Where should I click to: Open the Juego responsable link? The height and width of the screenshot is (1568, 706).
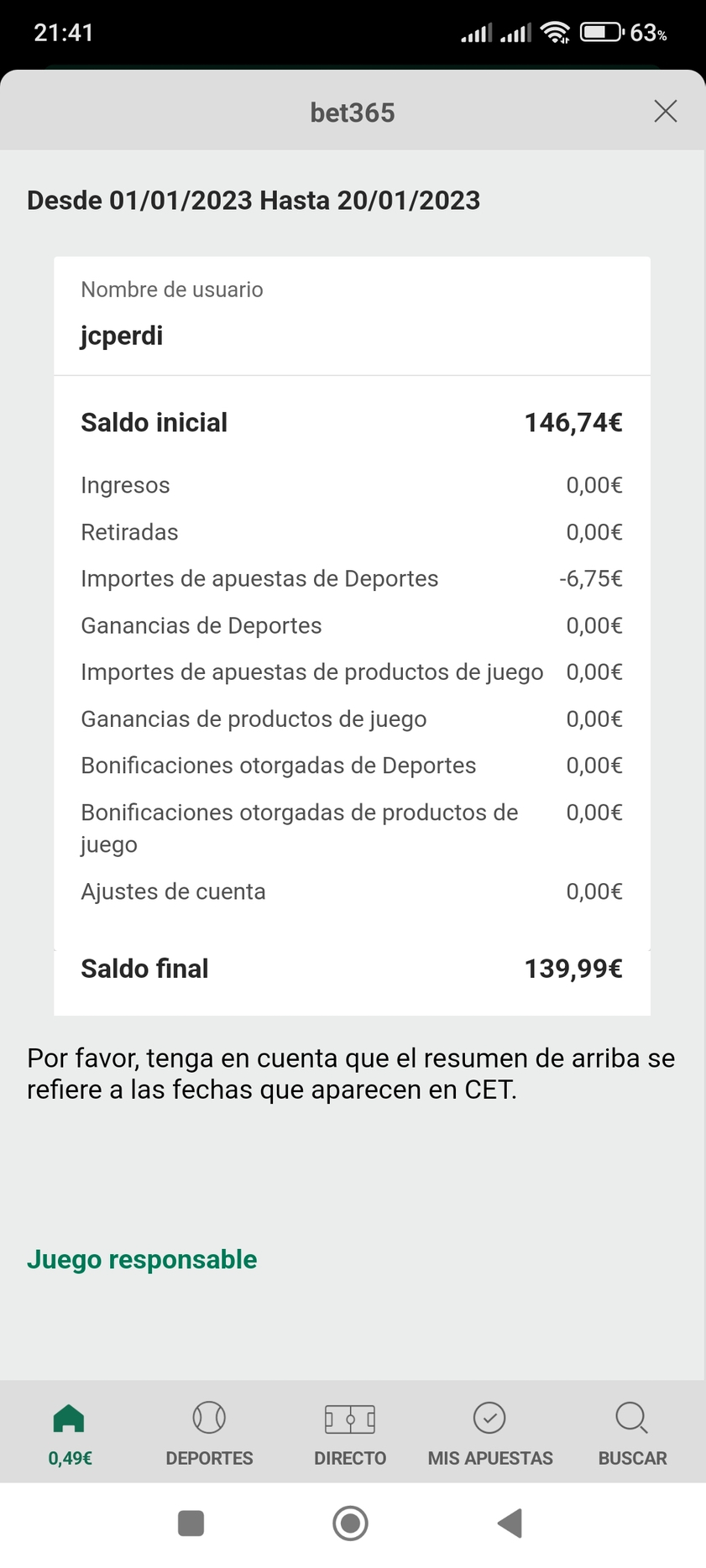click(x=142, y=1260)
